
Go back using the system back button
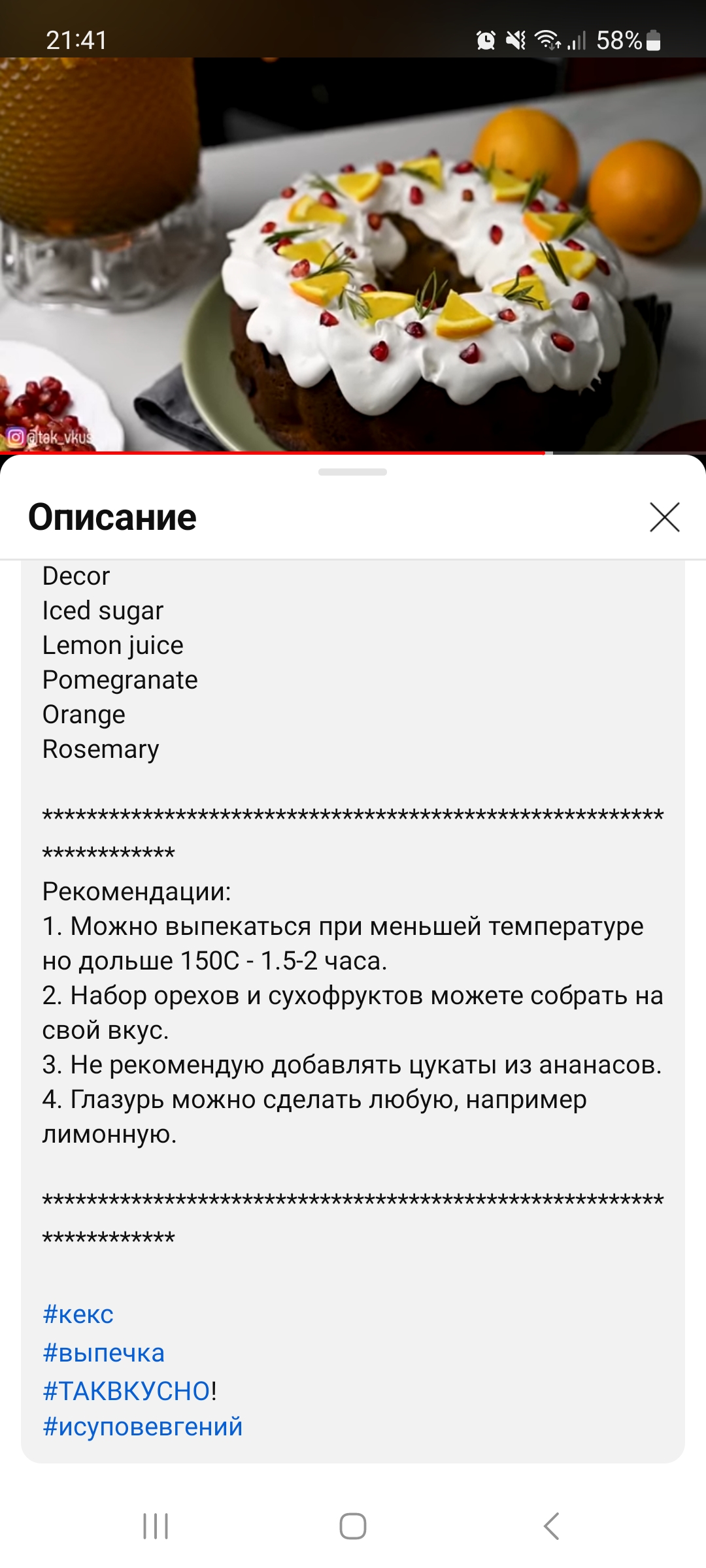click(551, 1526)
